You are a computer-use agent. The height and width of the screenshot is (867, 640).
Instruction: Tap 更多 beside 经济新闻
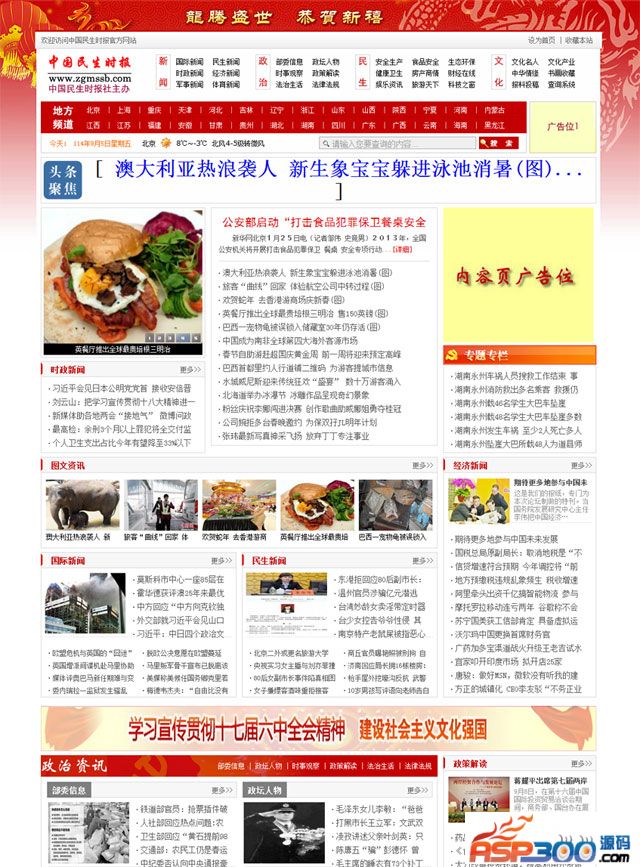pos(581,465)
